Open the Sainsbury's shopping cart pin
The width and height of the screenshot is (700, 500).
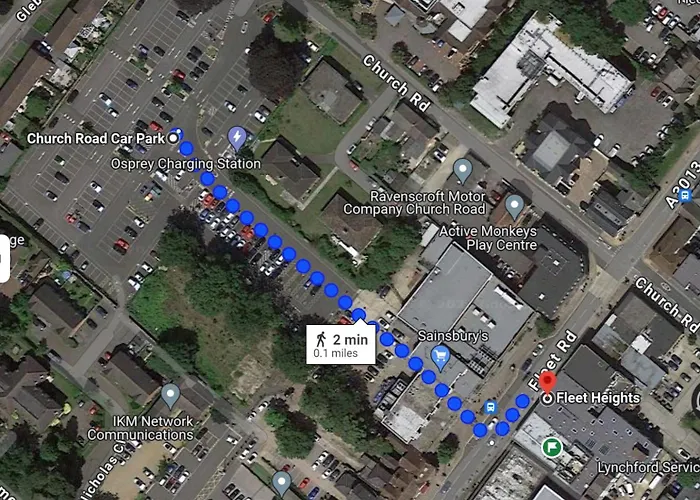[439, 357]
